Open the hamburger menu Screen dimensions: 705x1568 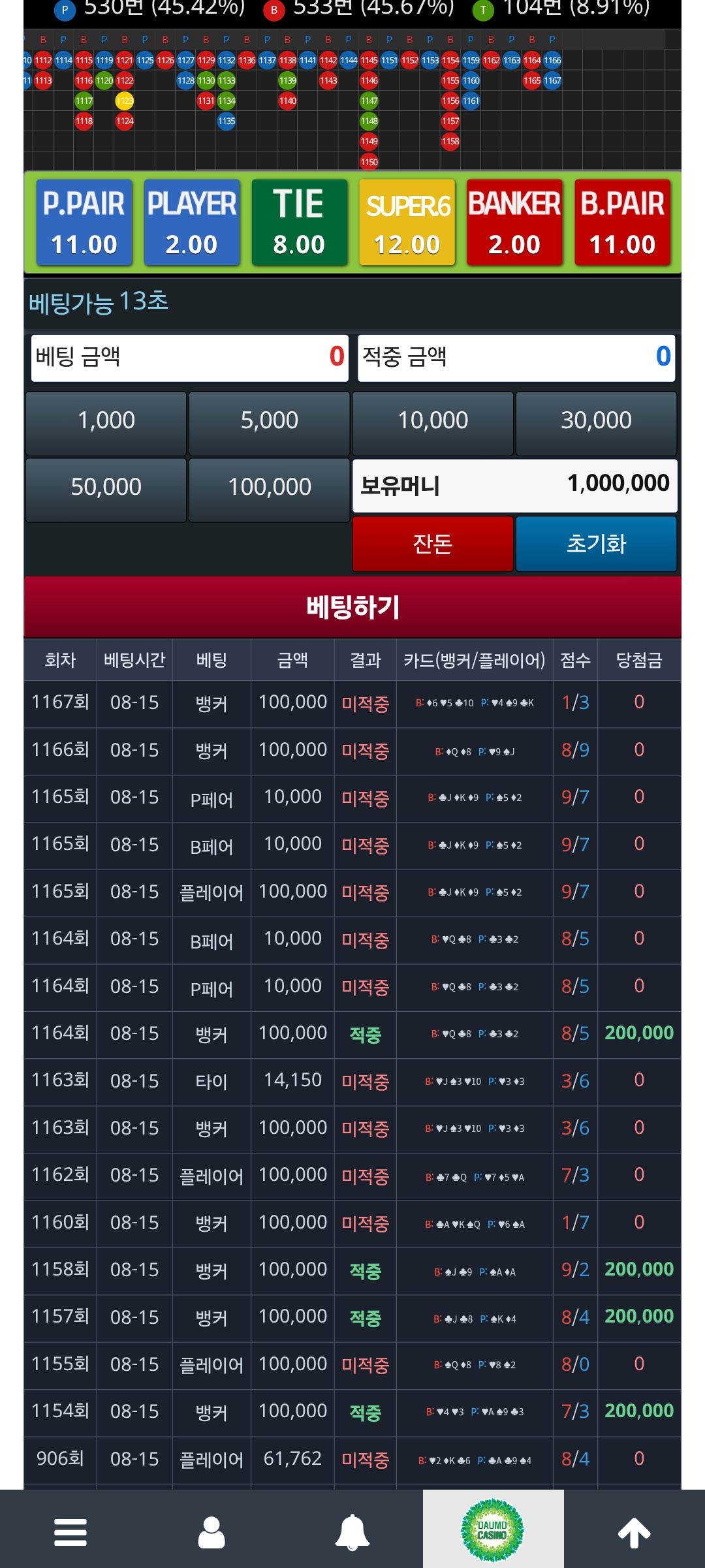[x=70, y=1531]
